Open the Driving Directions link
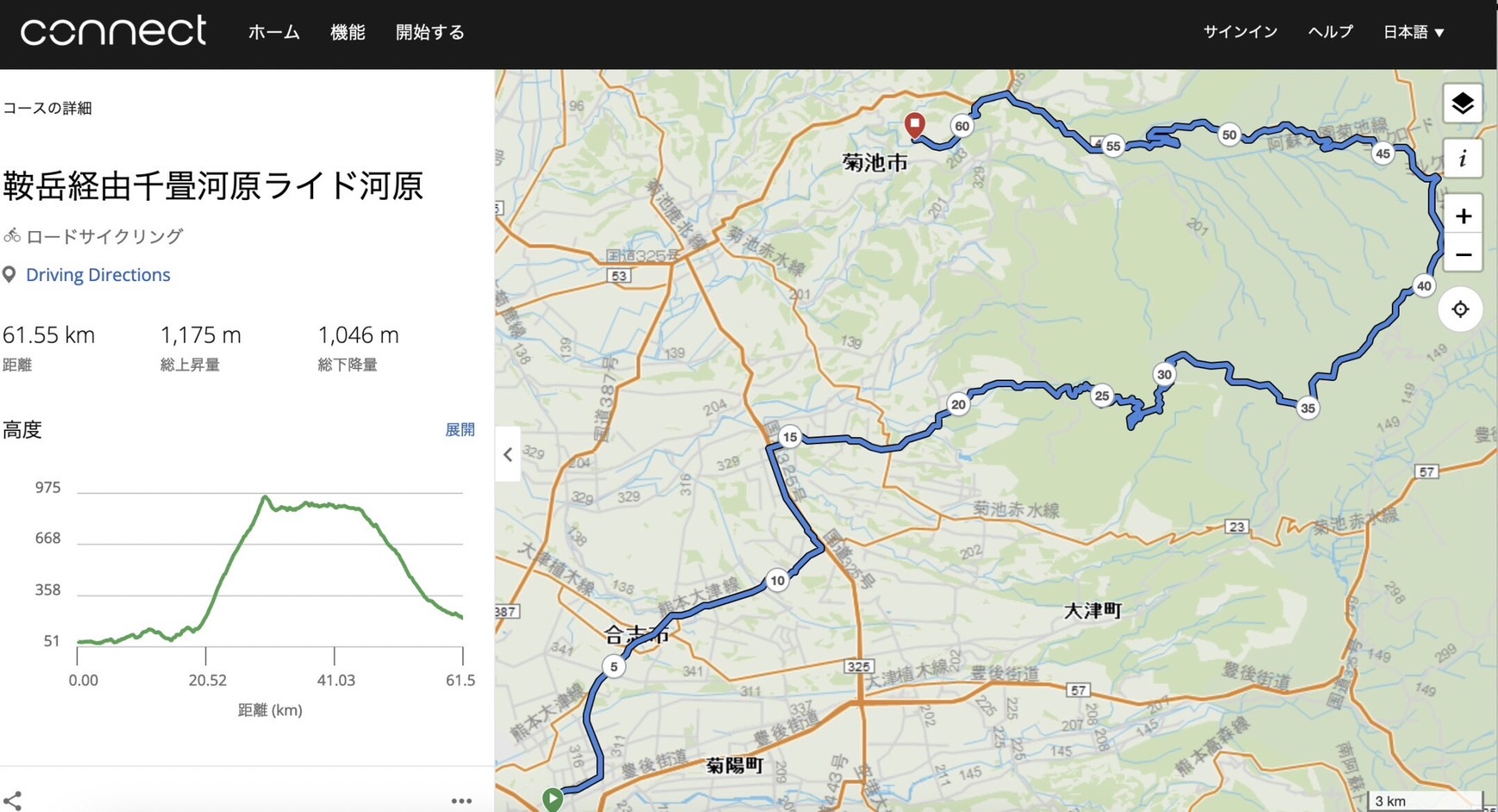 [x=97, y=274]
